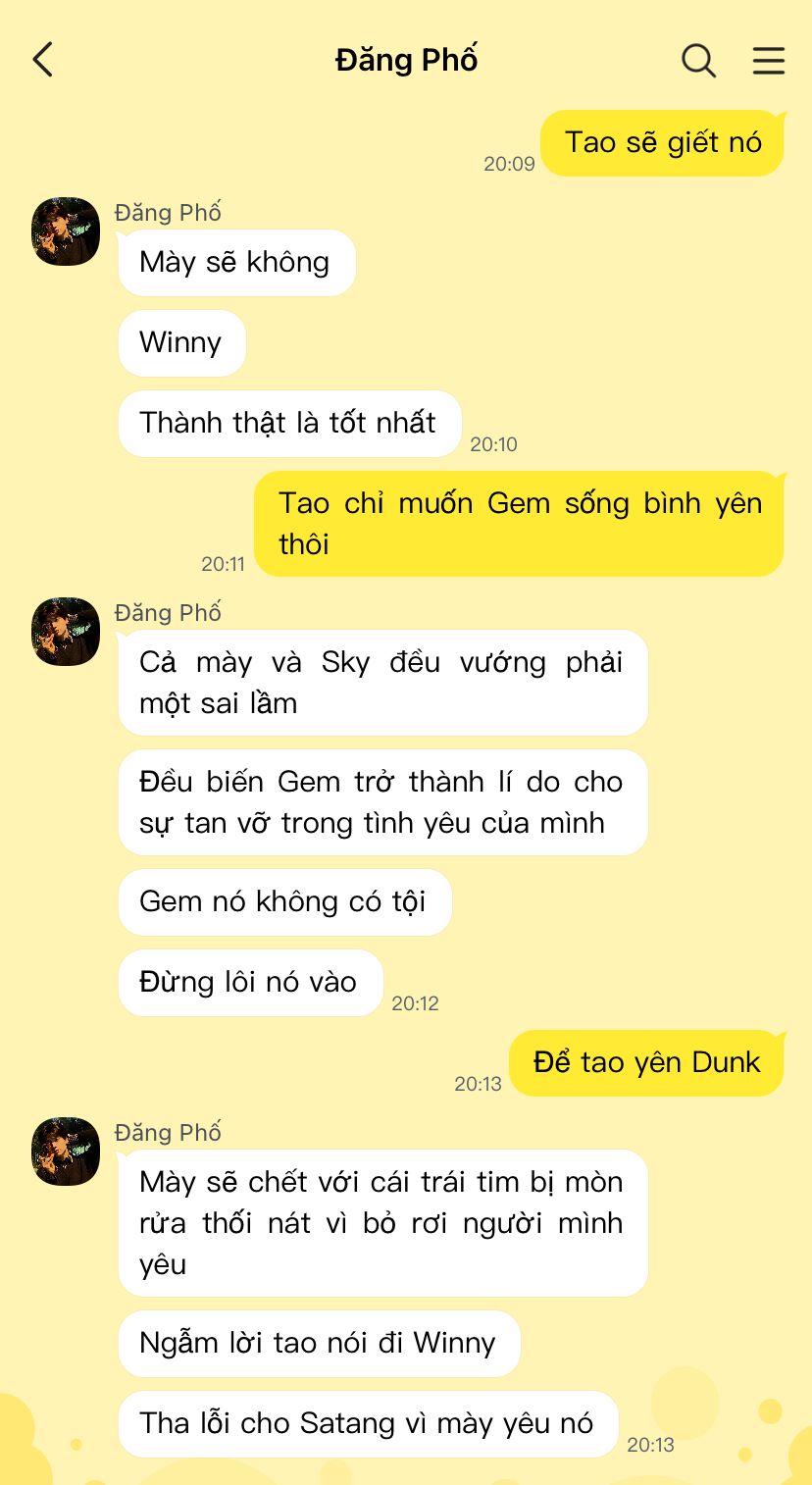Search within this conversation
Image resolution: width=812 pixels, height=1485 pixels.
click(698, 60)
